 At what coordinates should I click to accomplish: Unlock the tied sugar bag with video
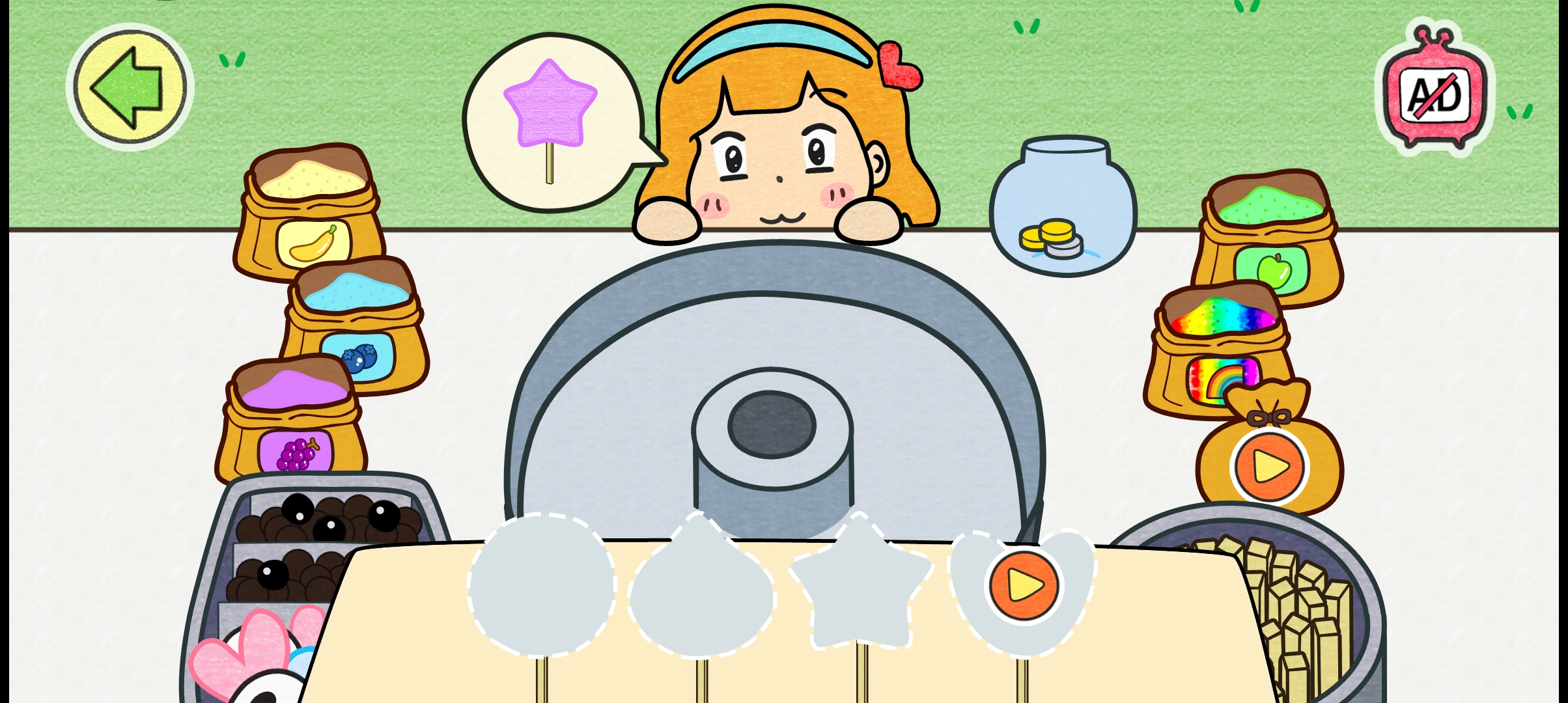coord(1269,465)
